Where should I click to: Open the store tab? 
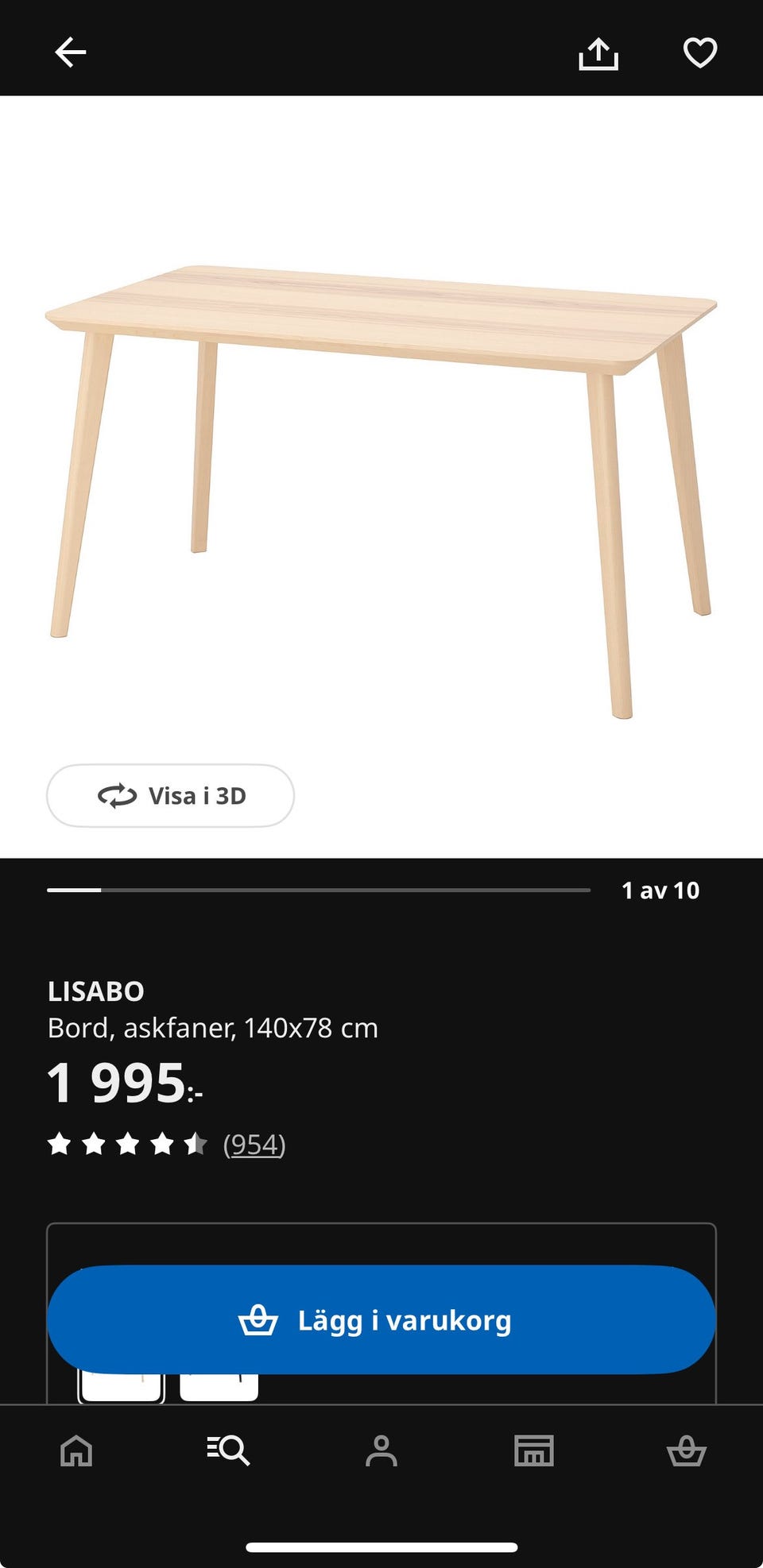click(534, 1450)
